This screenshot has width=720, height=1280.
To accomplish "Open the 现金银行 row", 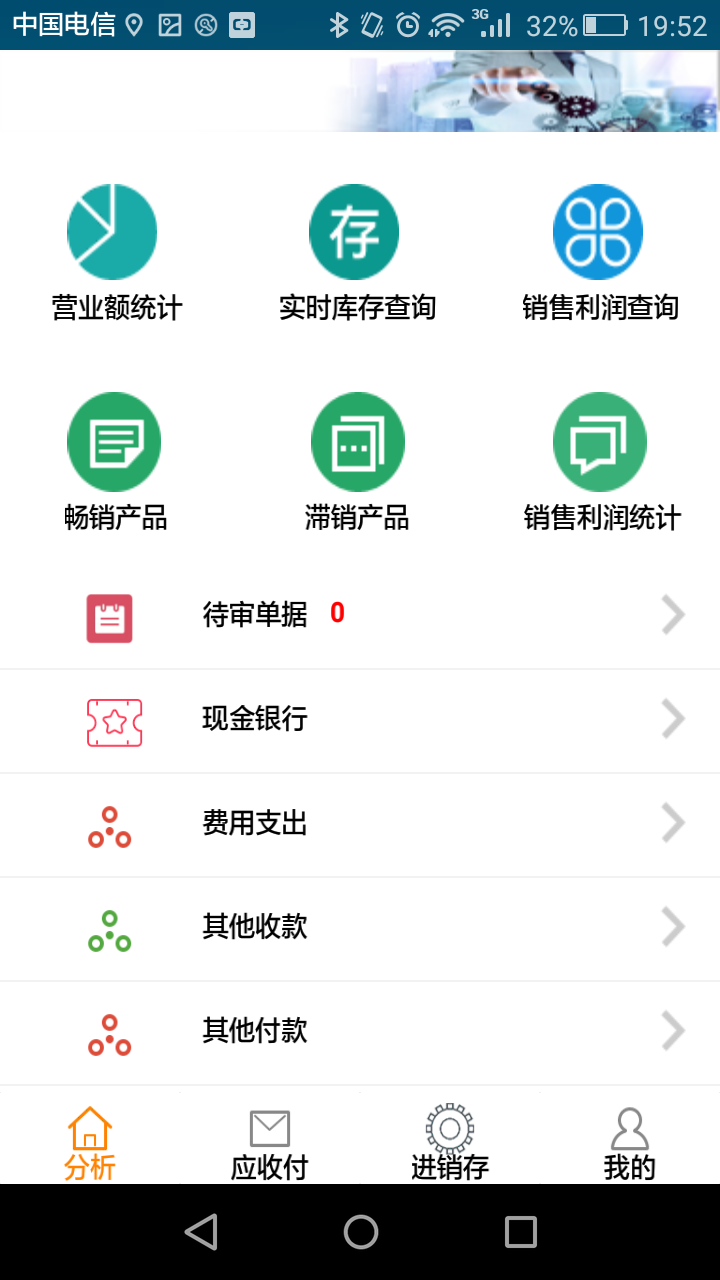I will (x=360, y=720).
